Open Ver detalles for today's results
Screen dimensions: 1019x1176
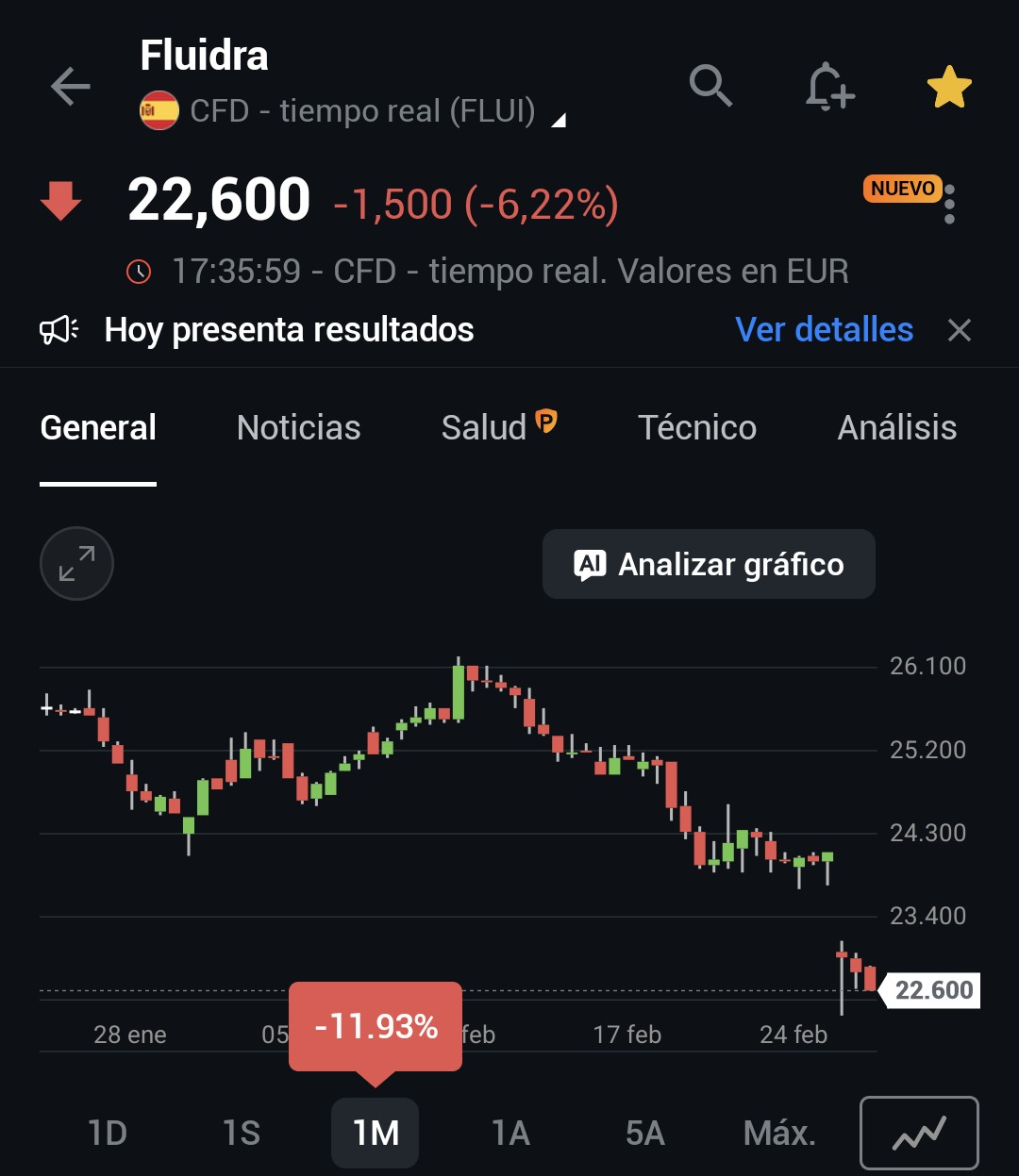pos(824,330)
